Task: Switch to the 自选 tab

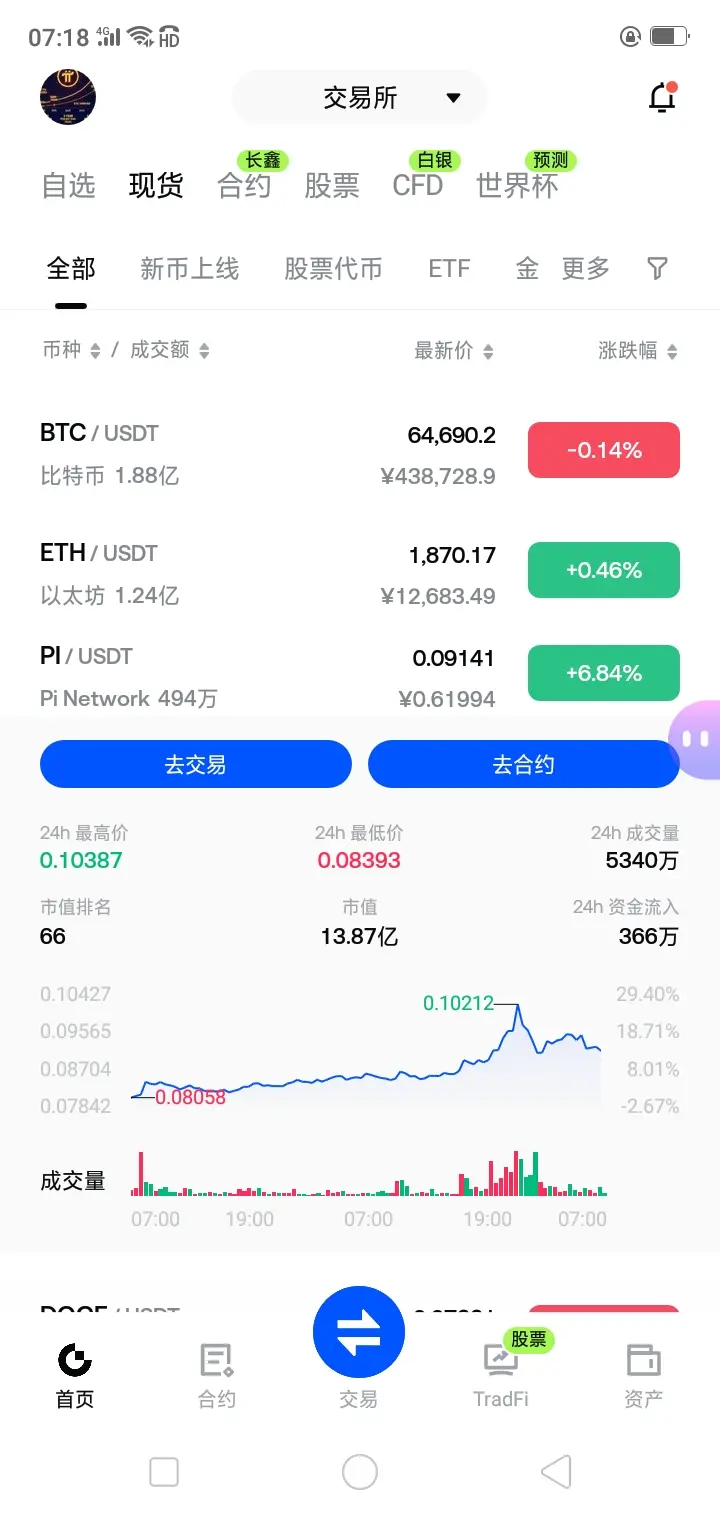Action: coord(69,186)
